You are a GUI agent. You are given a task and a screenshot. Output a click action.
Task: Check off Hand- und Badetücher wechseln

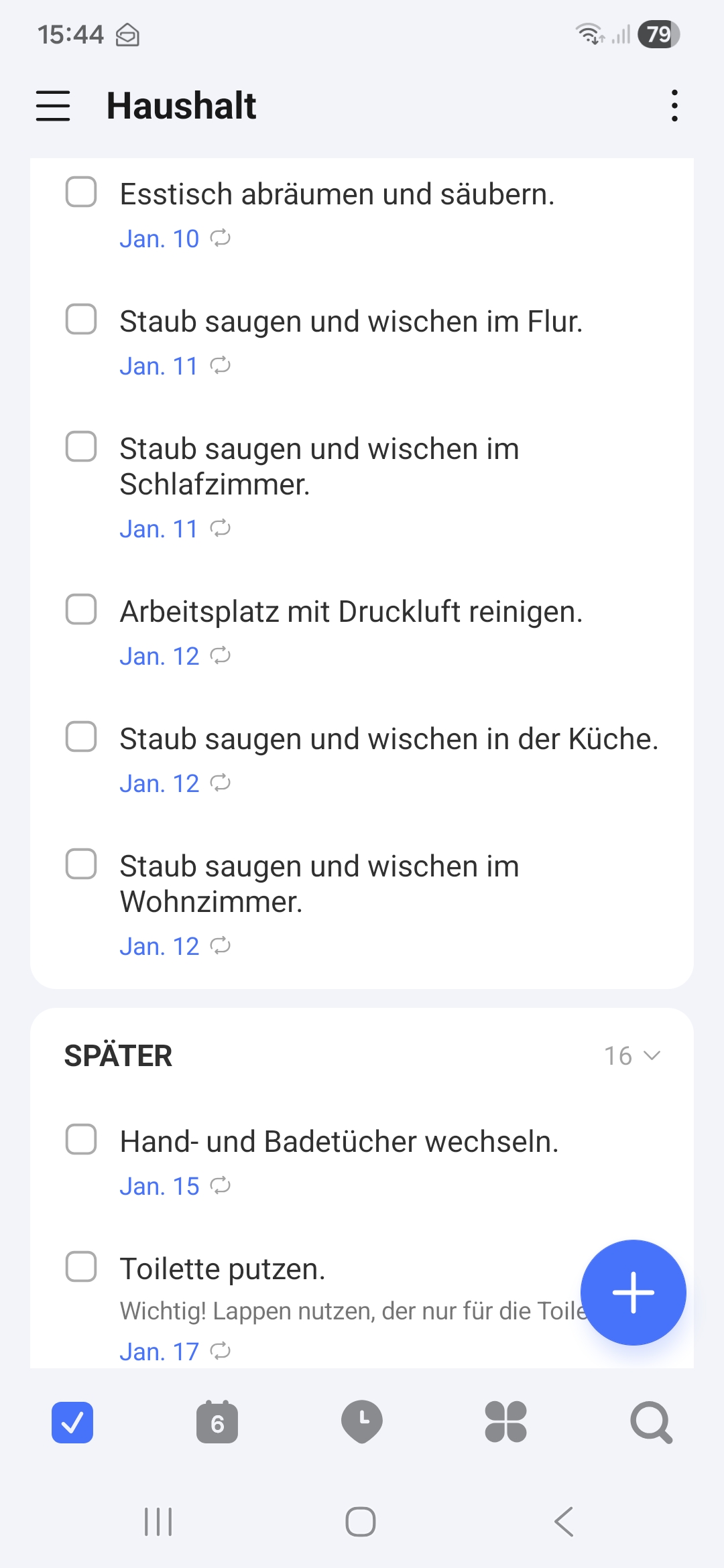81,1139
